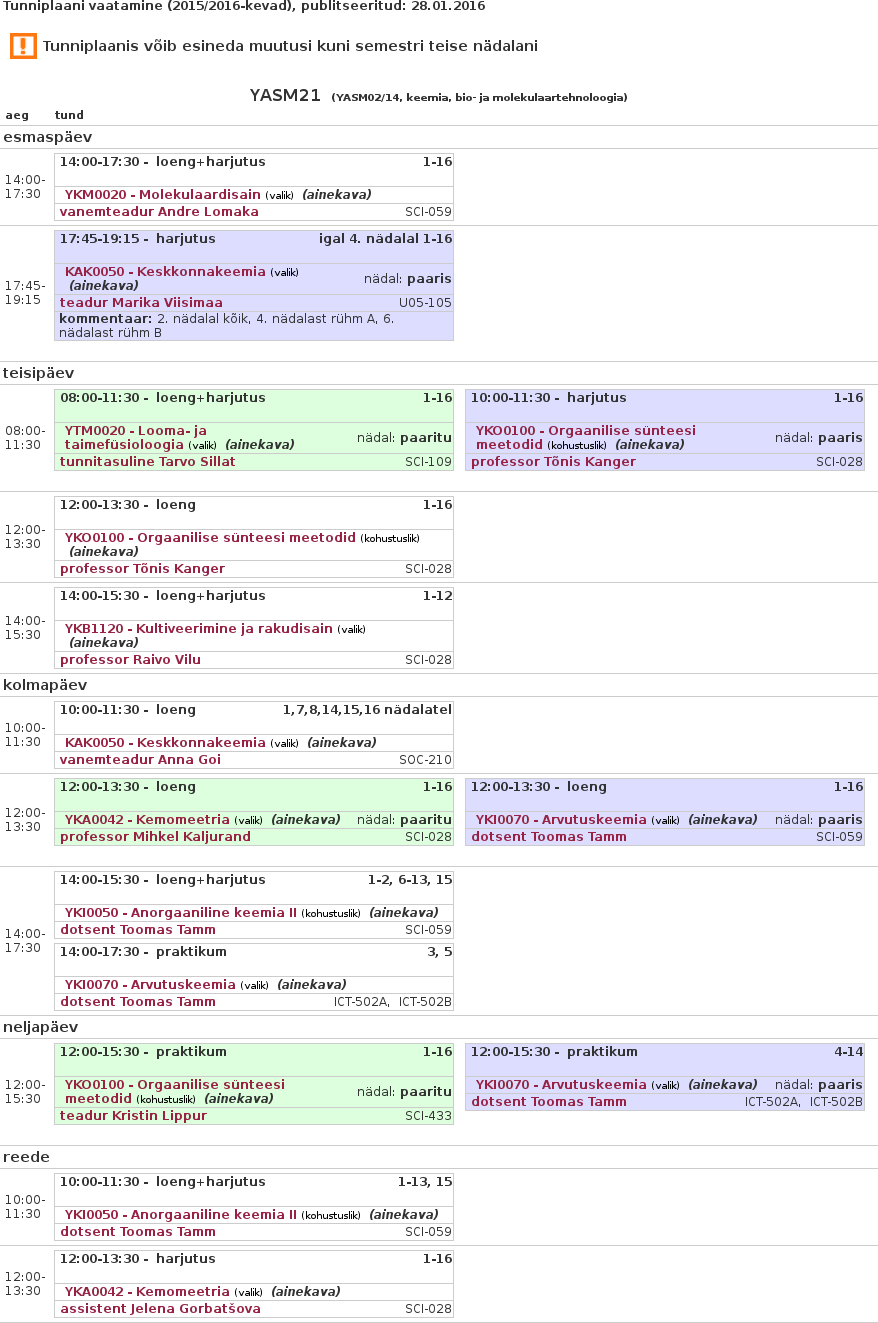Open the ainekava link next to Molekulaardisain
This screenshot has height=1323, width=878.
[x=336, y=195]
